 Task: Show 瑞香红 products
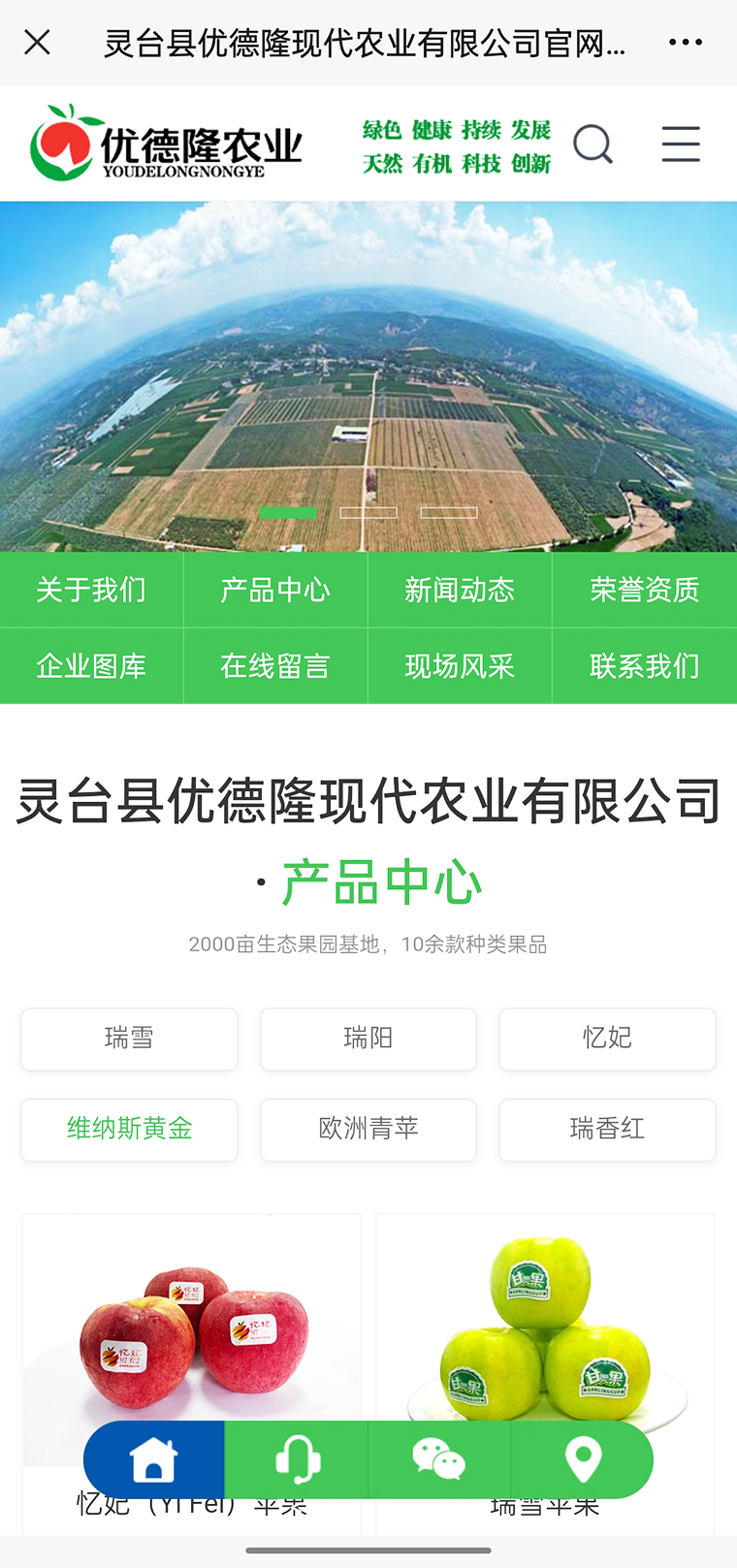pyautogui.click(x=607, y=1129)
